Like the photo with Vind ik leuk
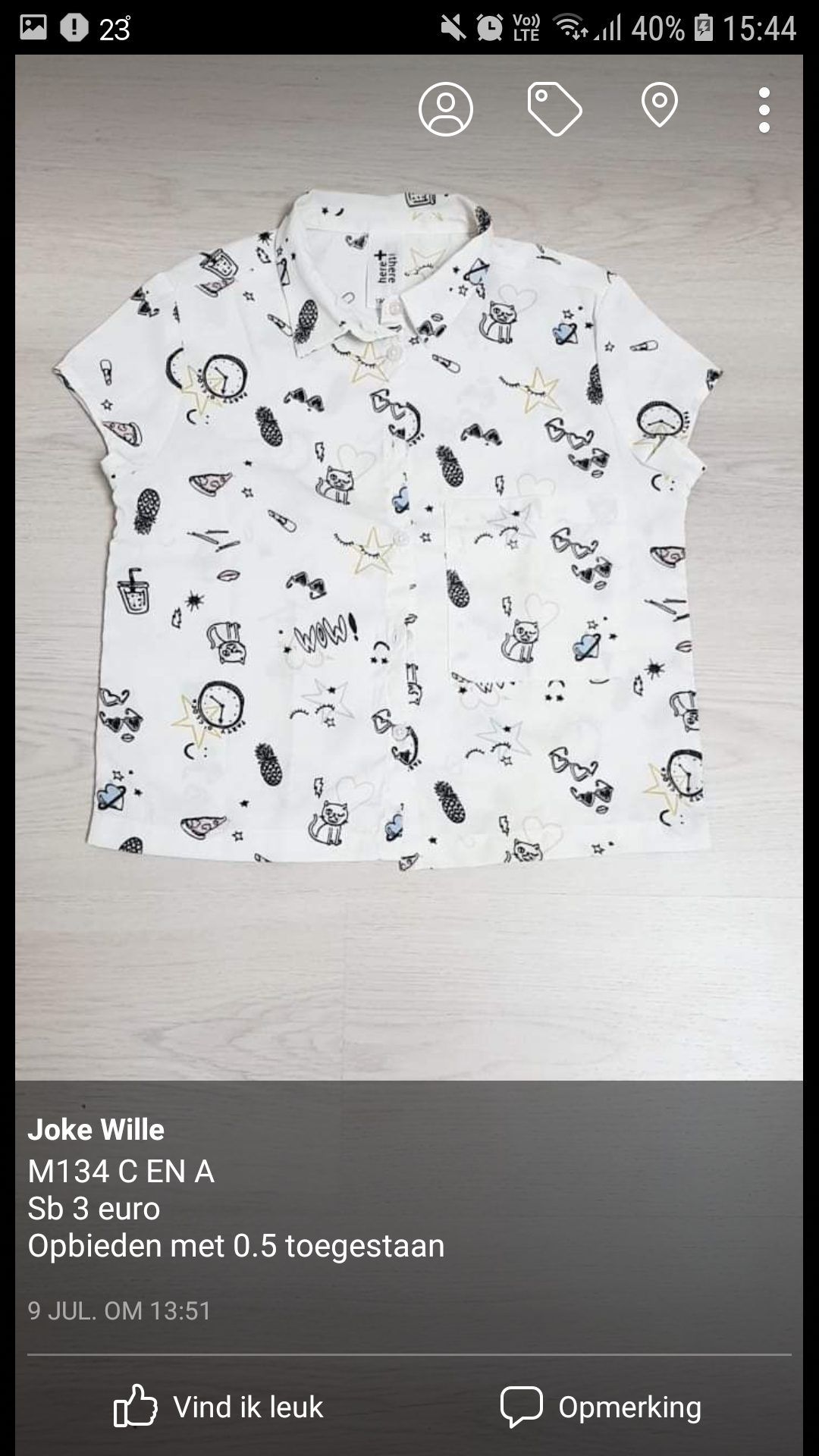Viewport: 819px width, 1456px height. click(218, 1407)
